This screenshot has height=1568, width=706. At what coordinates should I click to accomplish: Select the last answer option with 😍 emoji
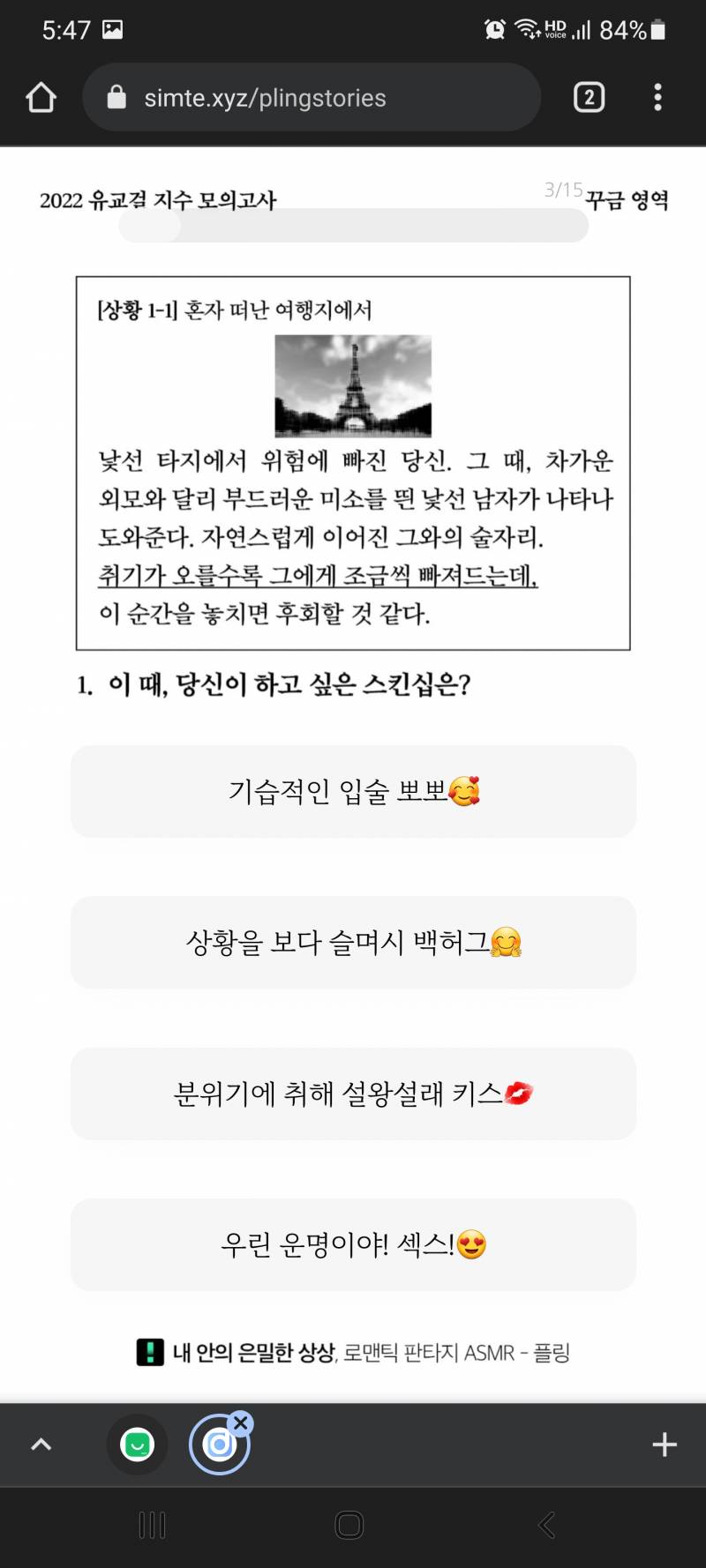[353, 1245]
